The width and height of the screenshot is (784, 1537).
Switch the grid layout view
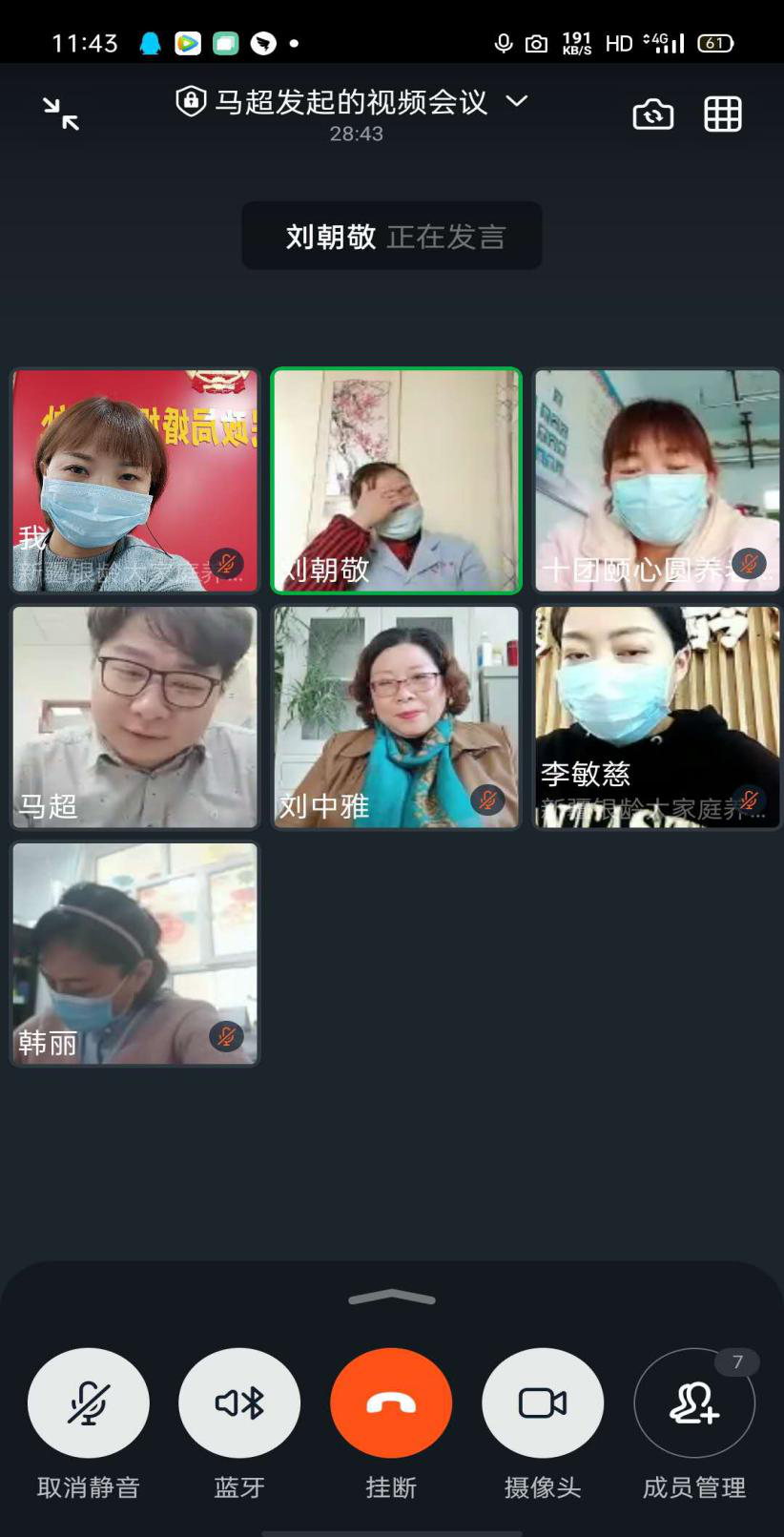point(723,114)
